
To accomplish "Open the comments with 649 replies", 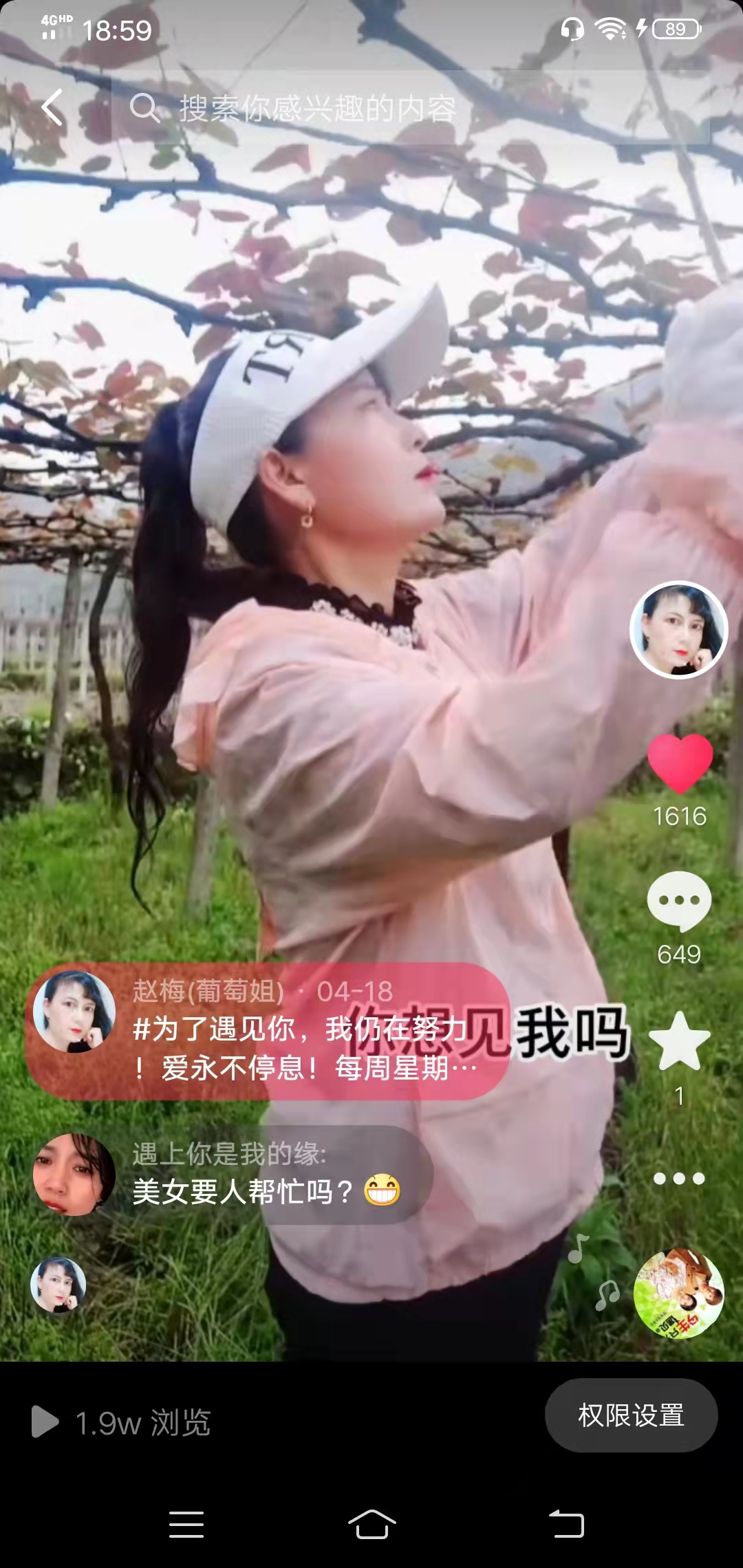I will click(679, 902).
